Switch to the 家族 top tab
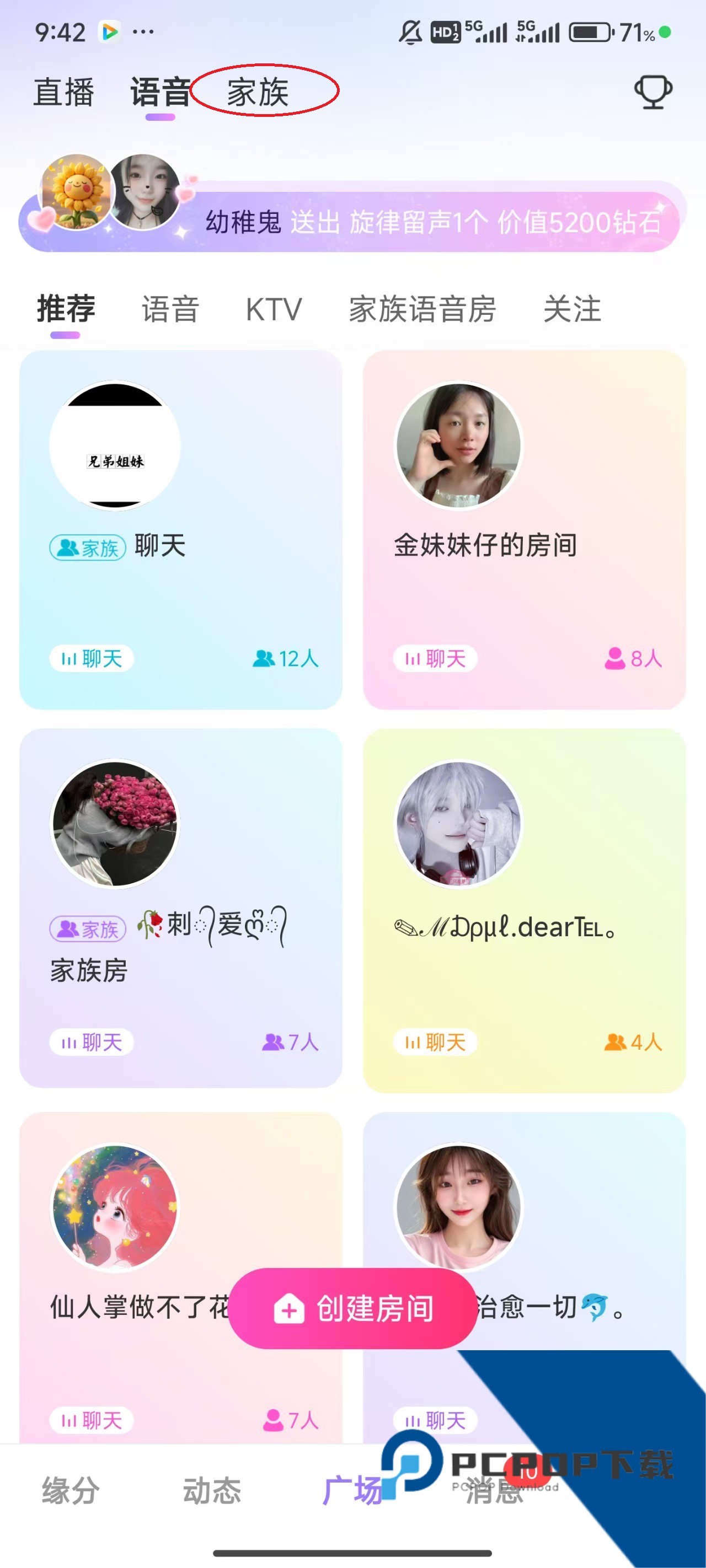Viewport: 706px width, 1568px height. (258, 93)
